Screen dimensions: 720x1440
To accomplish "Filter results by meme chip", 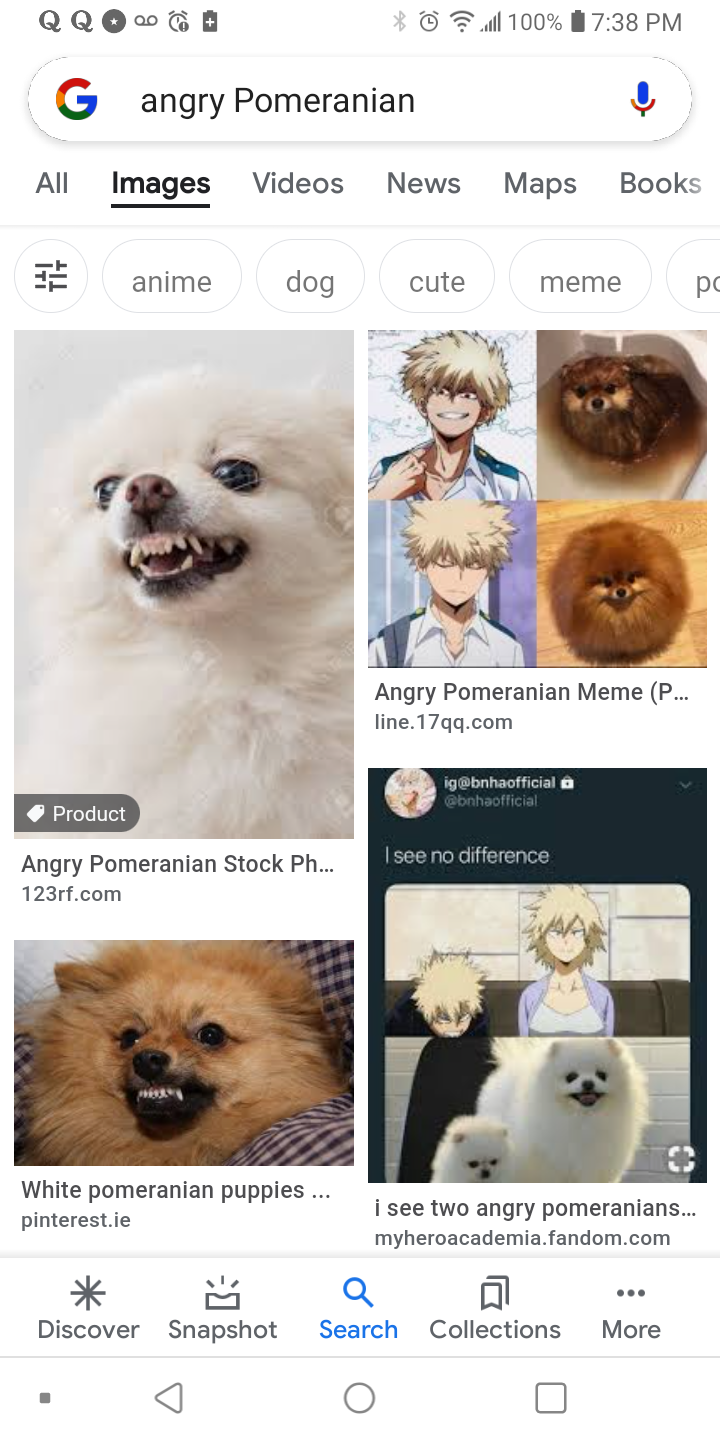I will click(x=580, y=281).
